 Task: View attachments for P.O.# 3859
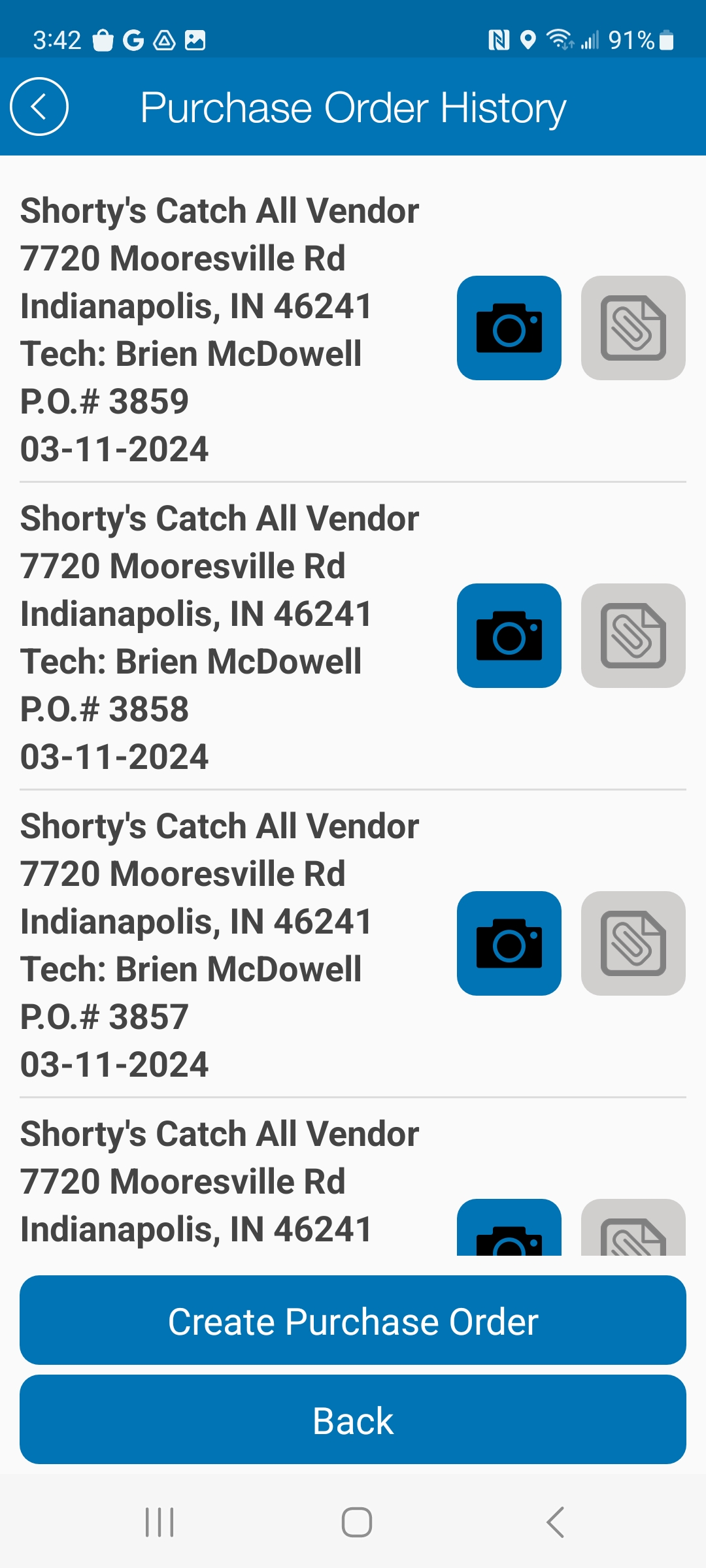point(633,328)
